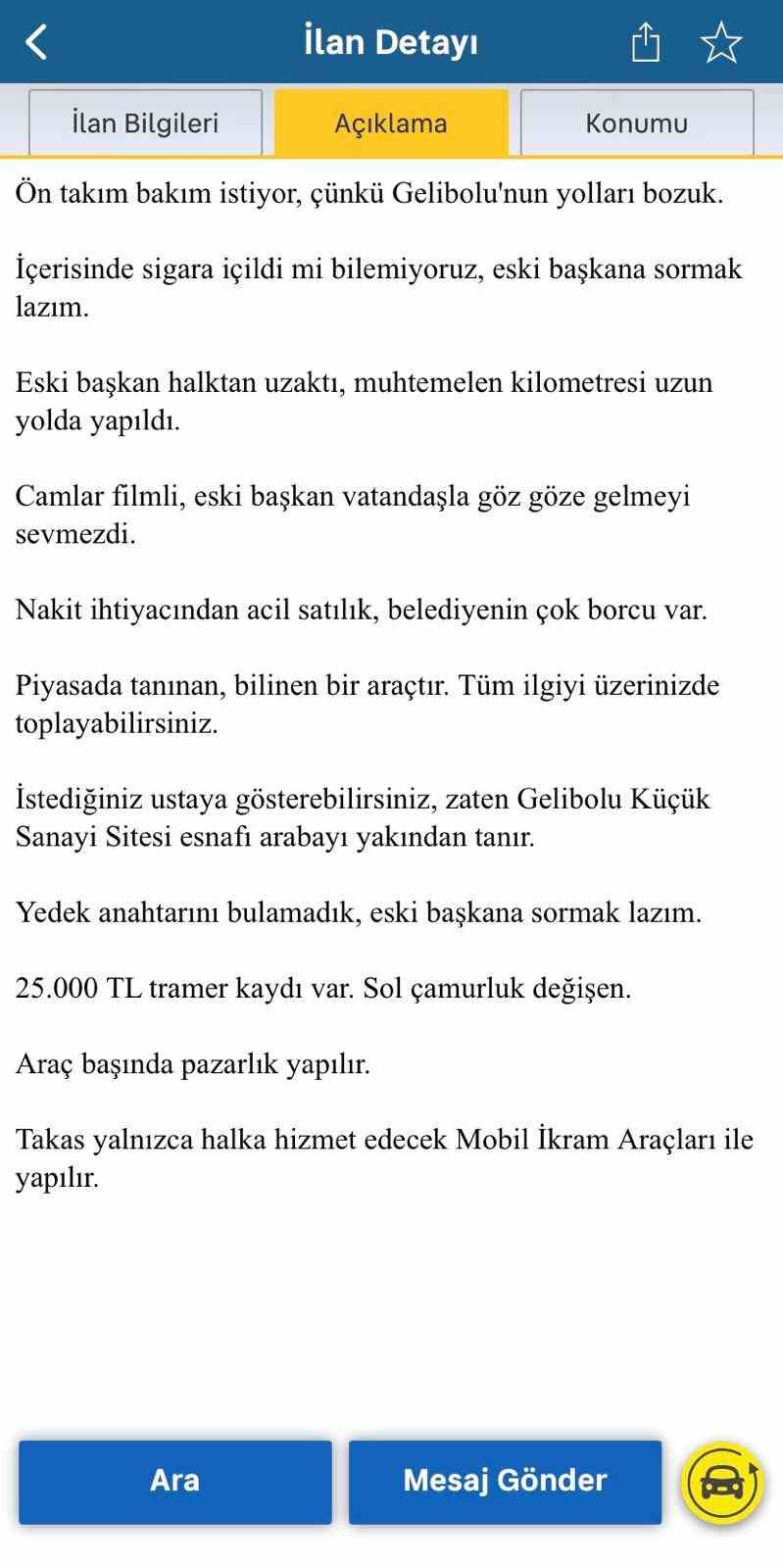The height and width of the screenshot is (1568, 783).
Task: Tap the İlan Detayı title bar
Action: [x=391, y=41]
